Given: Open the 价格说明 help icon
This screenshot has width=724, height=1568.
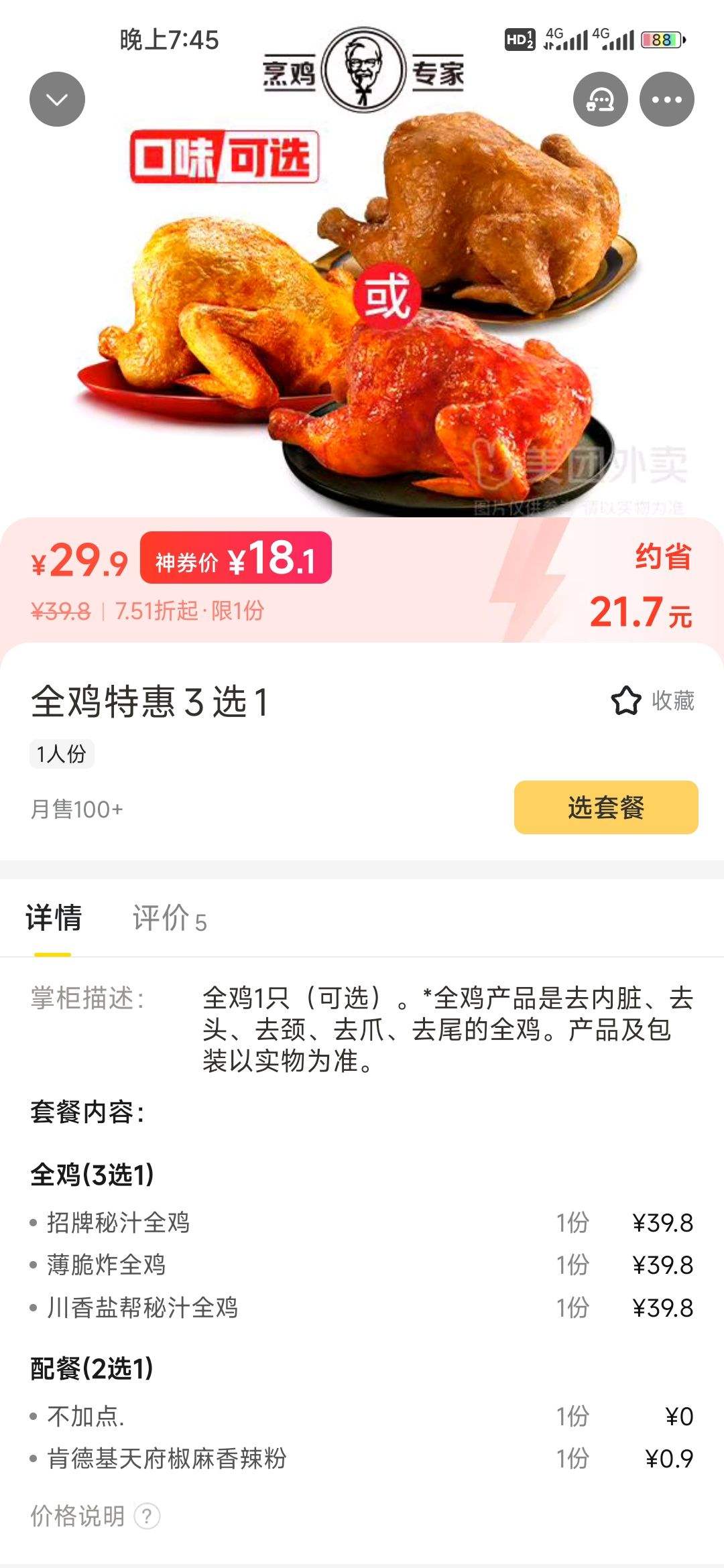Looking at the screenshot, I should pyautogui.click(x=147, y=1516).
